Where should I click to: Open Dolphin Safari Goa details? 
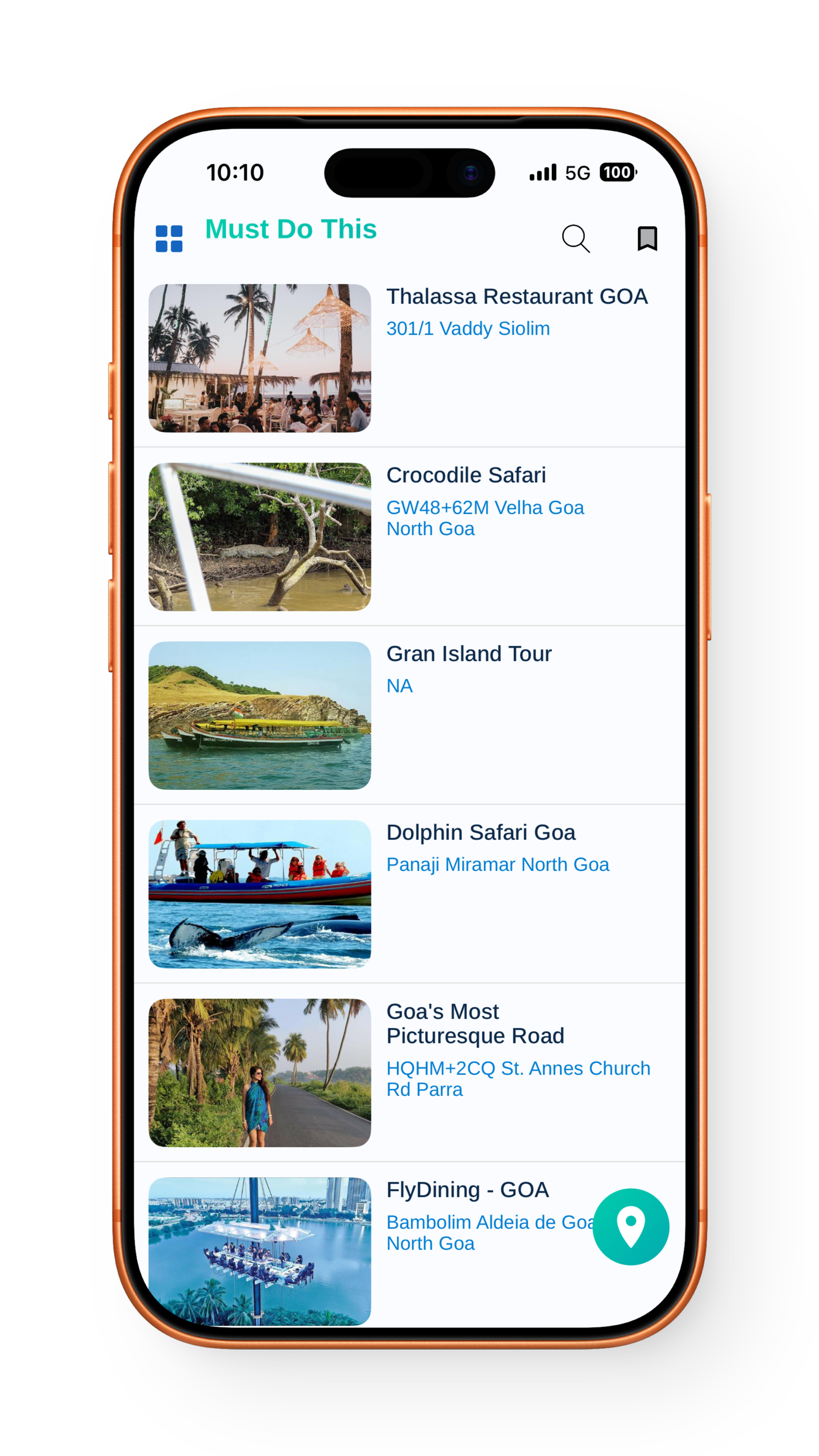pyautogui.click(x=480, y=833)
